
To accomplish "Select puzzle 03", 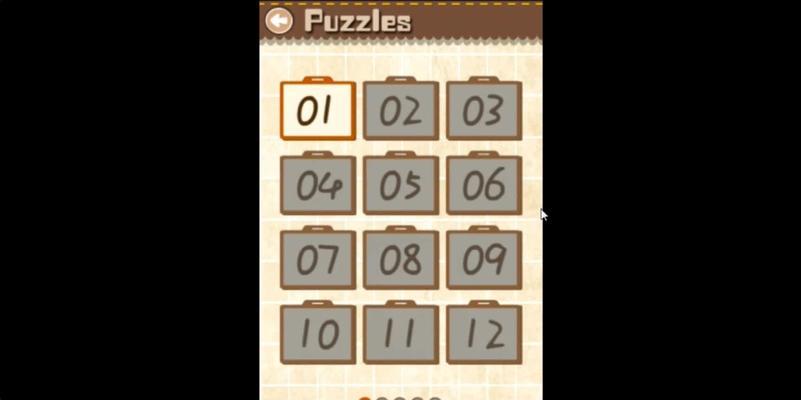I will (483, 110).
